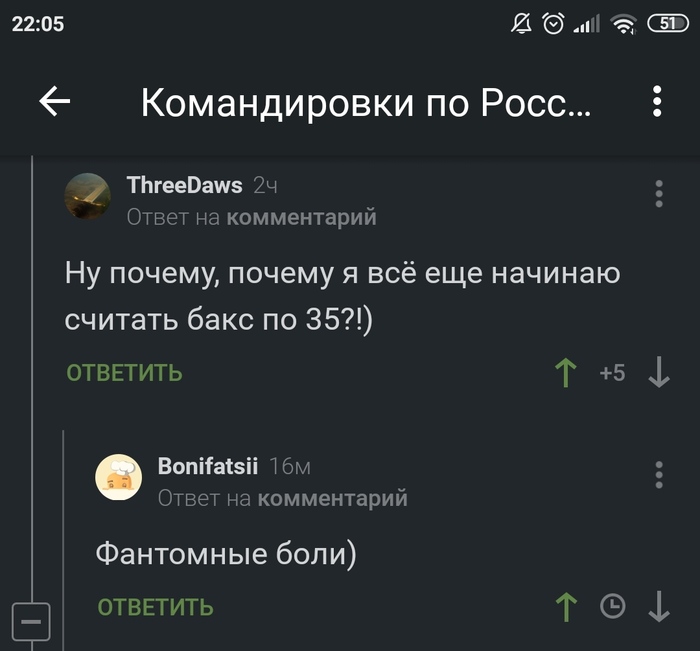Open ThreeDaws profile avatar
The width and height of the screenshot is (700, 651).
88,196
